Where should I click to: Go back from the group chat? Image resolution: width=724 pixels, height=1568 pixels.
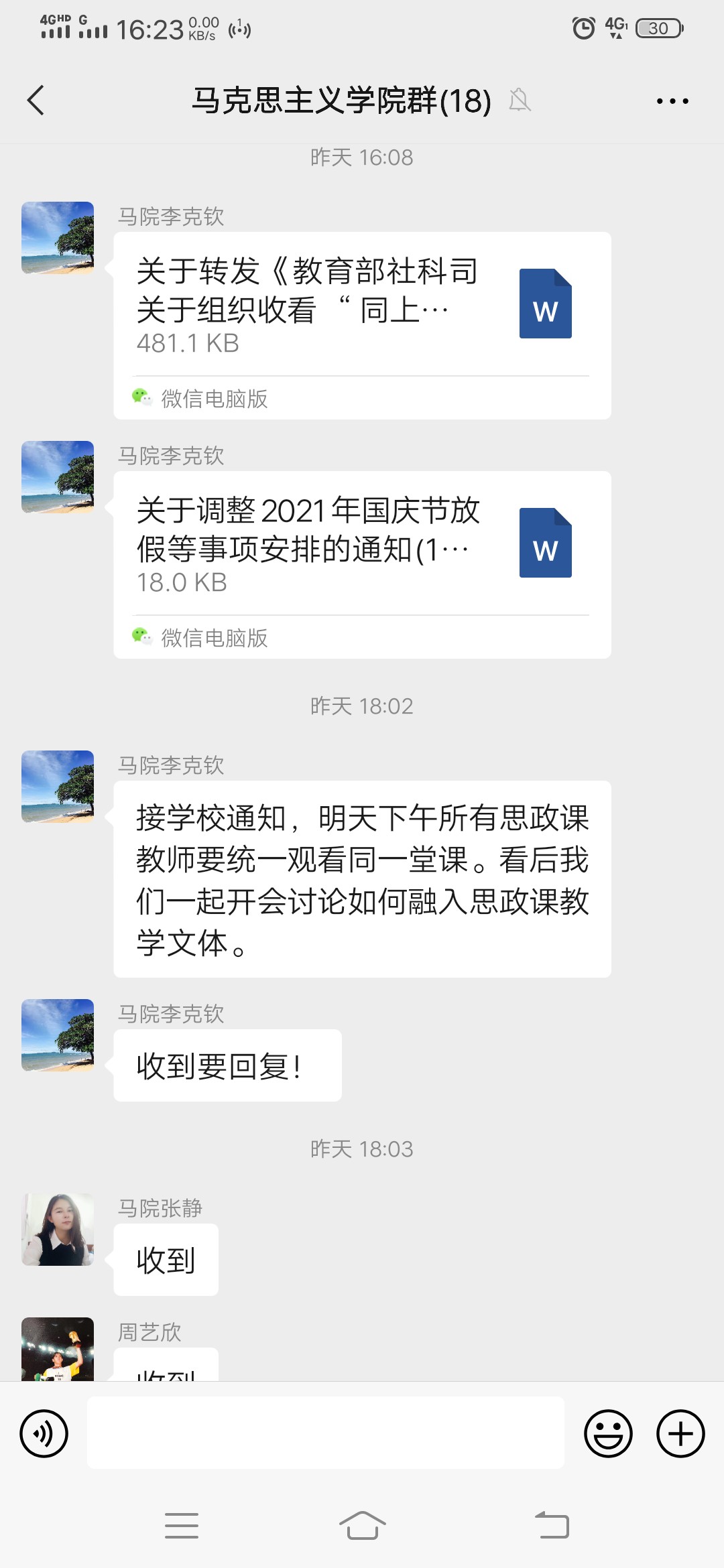[36, 101]
